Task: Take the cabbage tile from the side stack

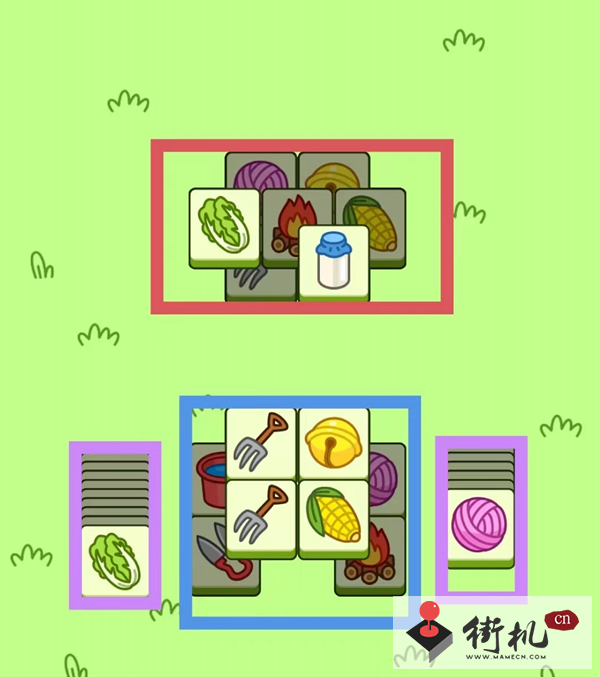Action: [114, 558]
